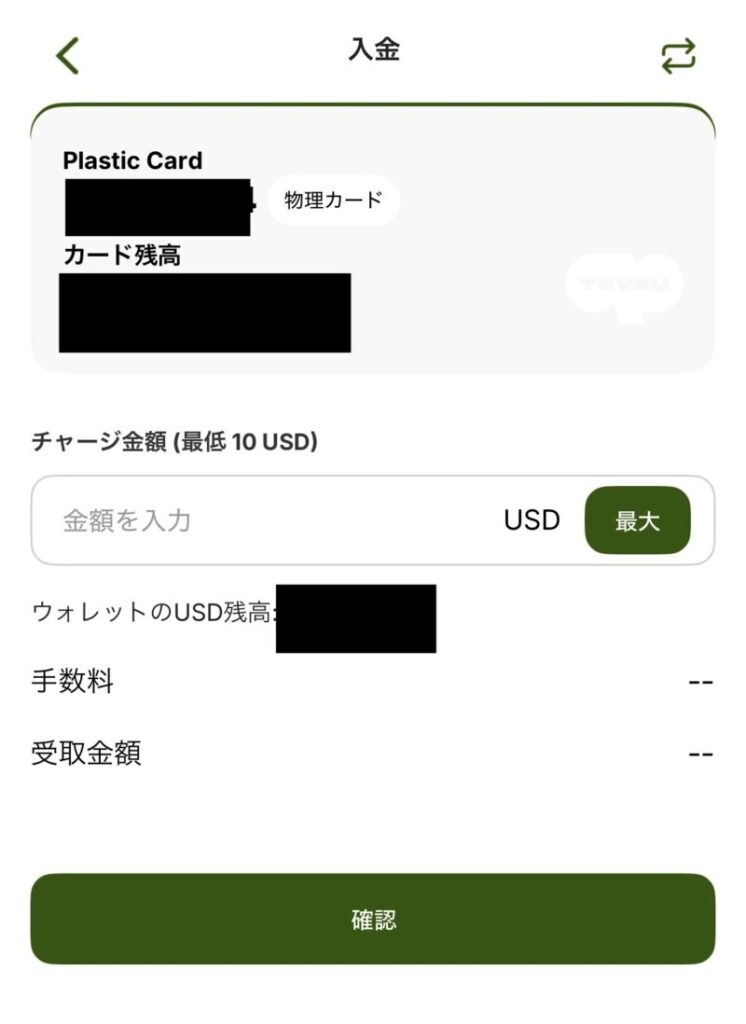The image size is (746, 1024).
Task: Select the 受取金額 row
Action: (x=373, y=753)
